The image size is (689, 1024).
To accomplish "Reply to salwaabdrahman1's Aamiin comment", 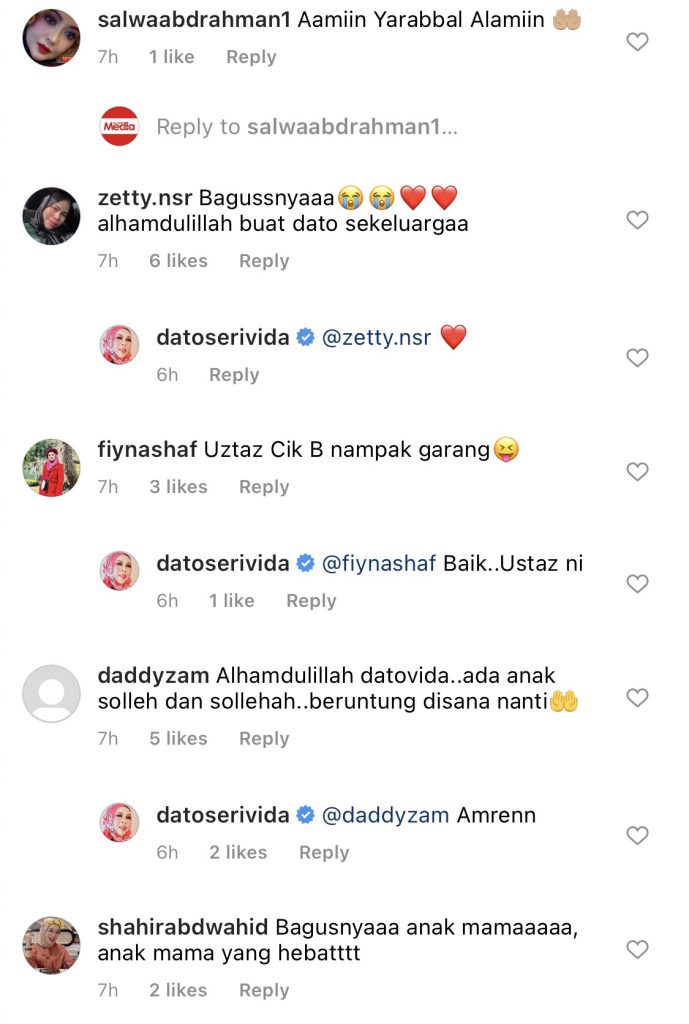I will tap(250, 57).
